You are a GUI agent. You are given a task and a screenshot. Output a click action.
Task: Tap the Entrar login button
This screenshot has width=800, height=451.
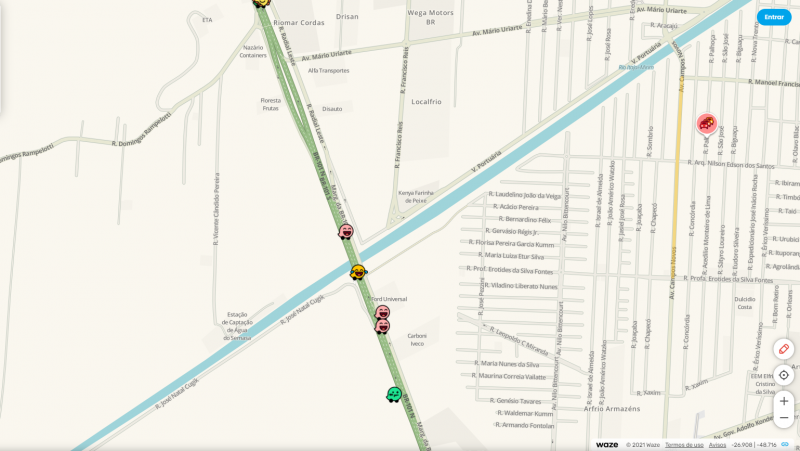pyautogui.click(x=774, y=17)
